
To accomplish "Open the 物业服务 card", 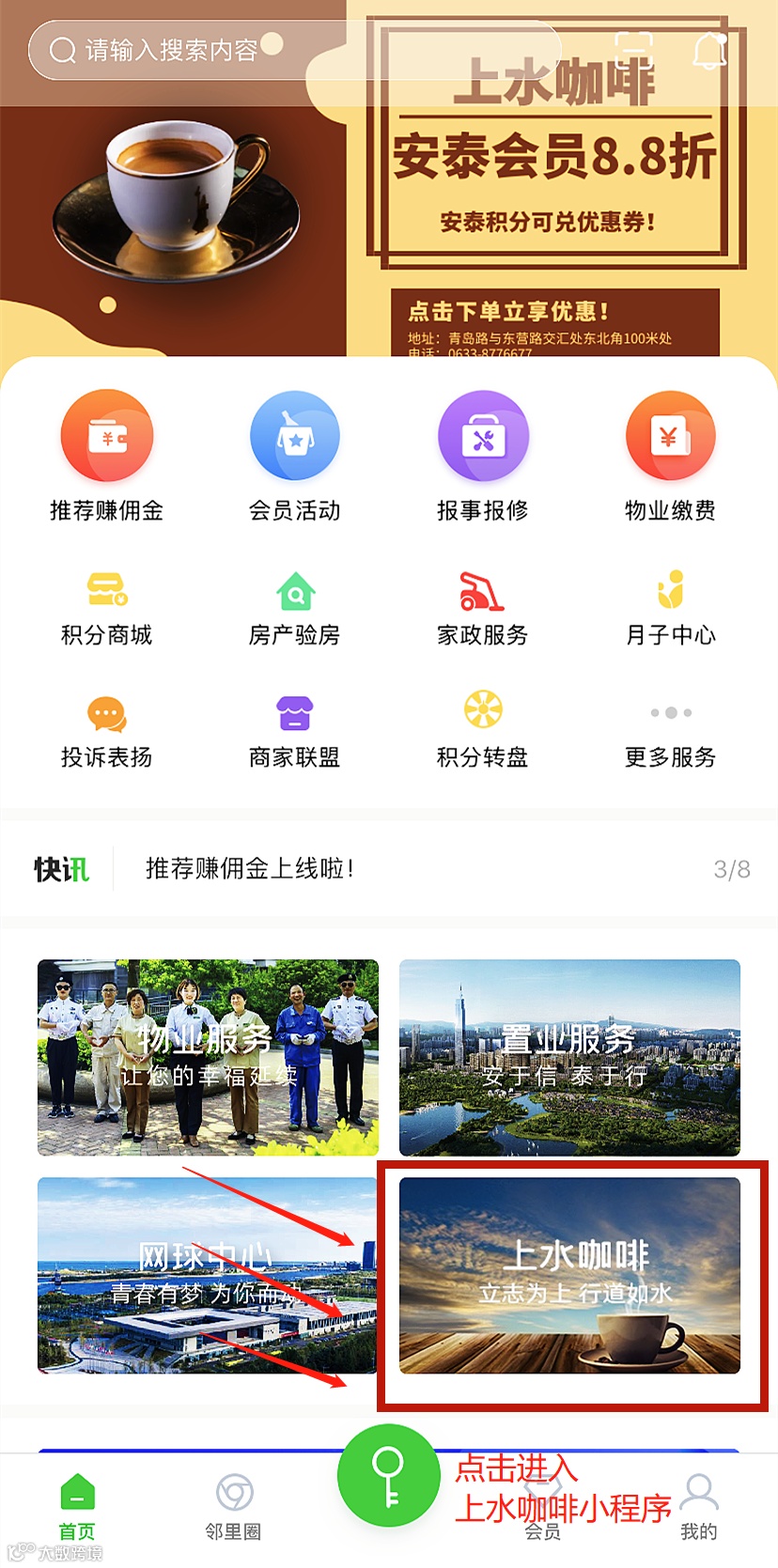I will (x=208, y=1057).
